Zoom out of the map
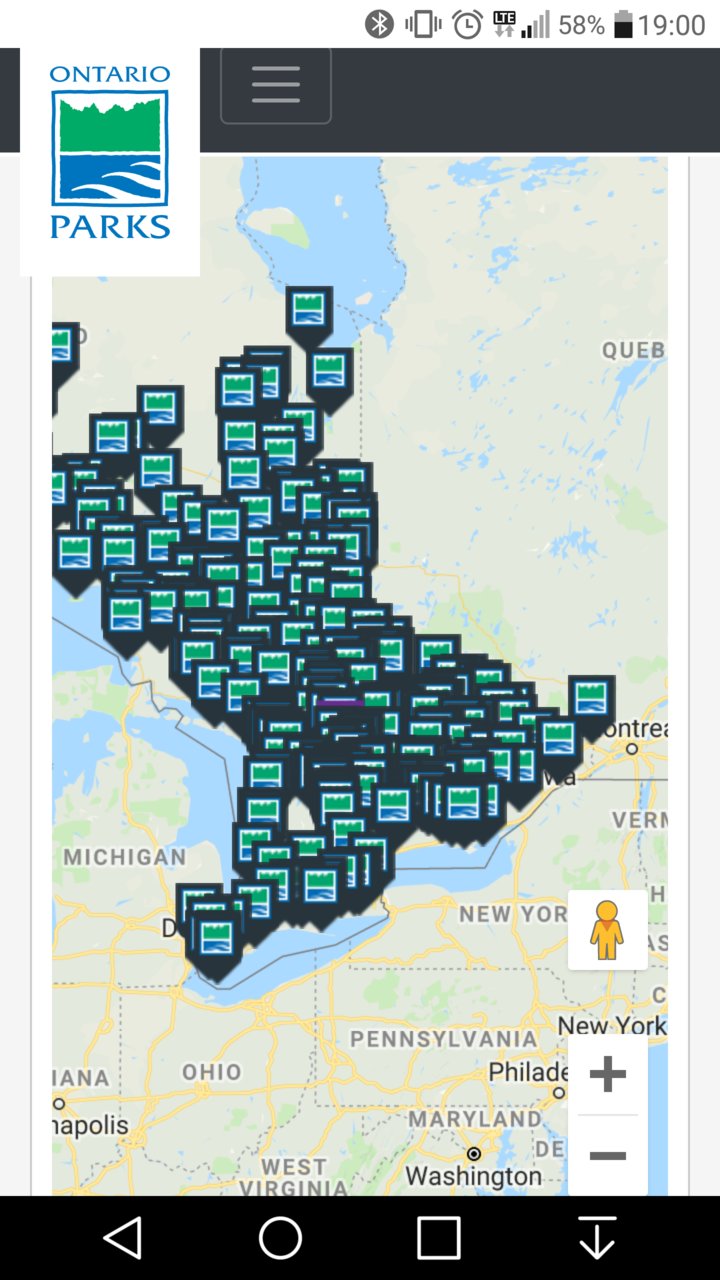This screenshot has height=1280, width=720. click(x=608, y=1156)
